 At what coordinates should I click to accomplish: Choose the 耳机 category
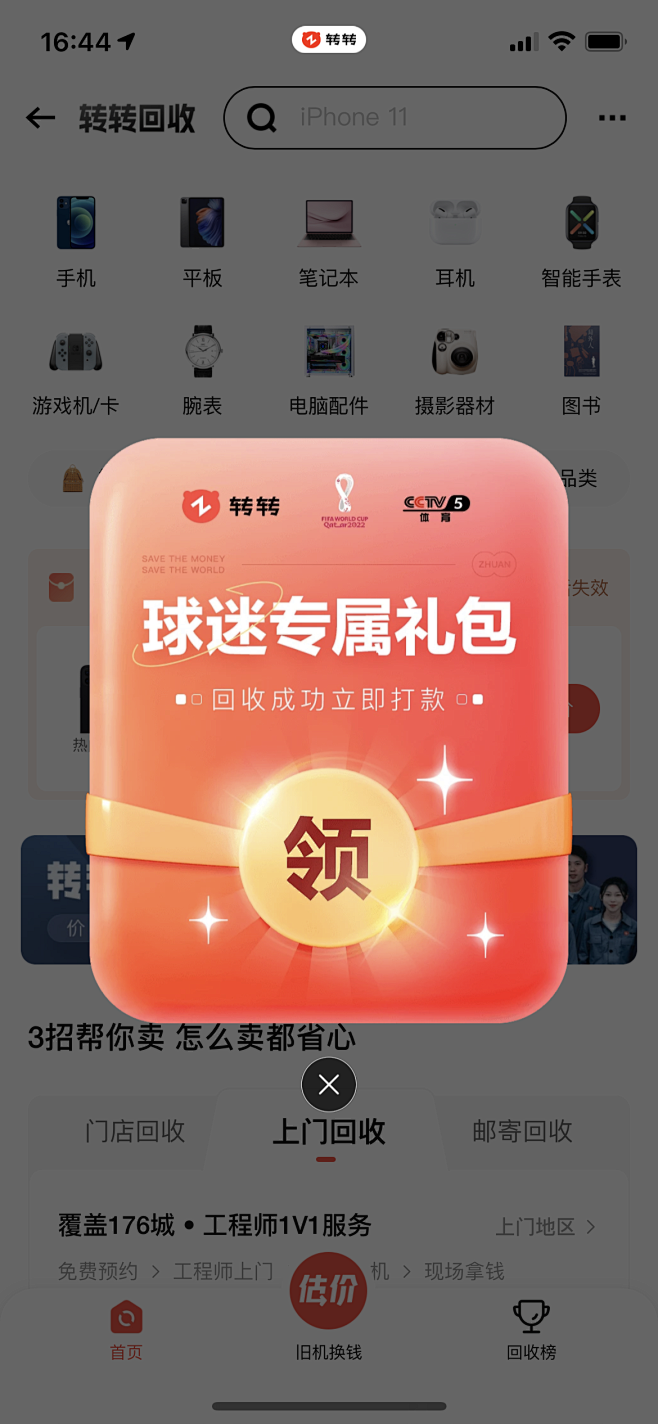(x=455, y=243)
